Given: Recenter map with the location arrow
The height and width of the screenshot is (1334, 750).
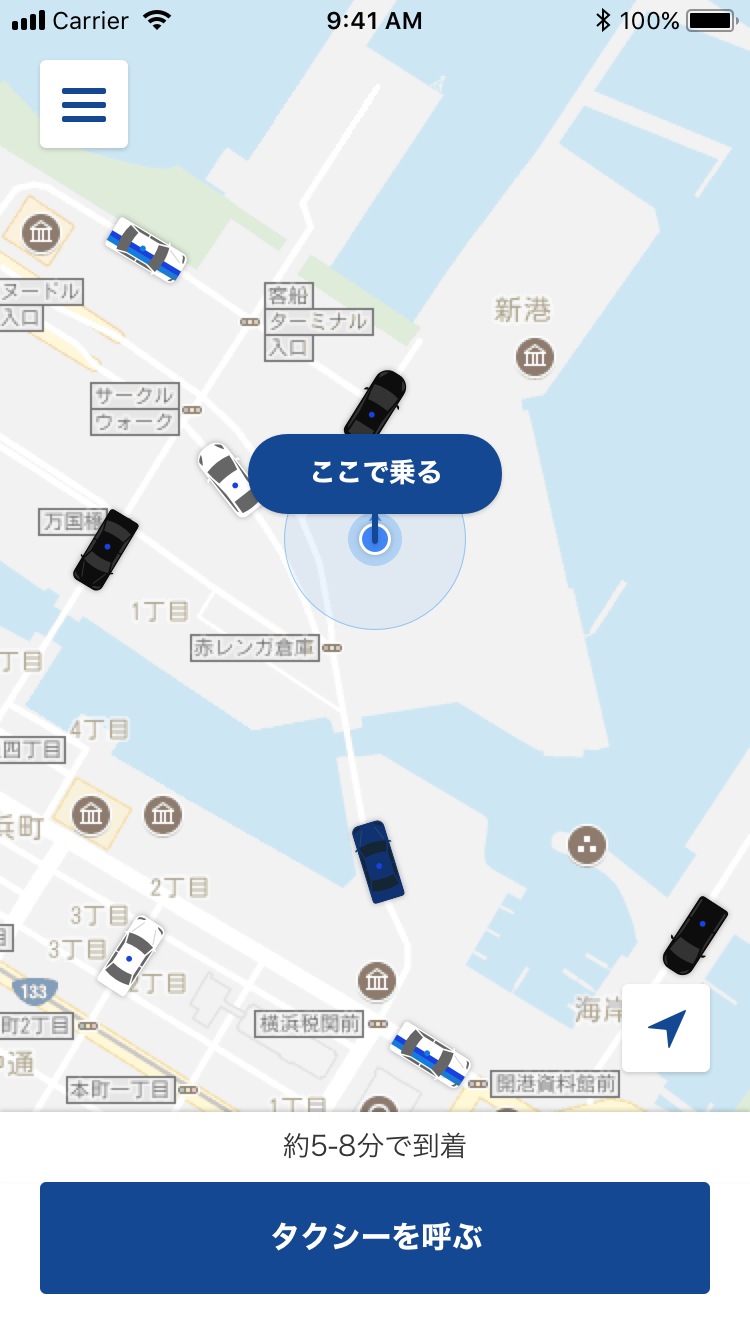Looking at the screenshot, I should pyautogui.click(x=666, y=1028).
